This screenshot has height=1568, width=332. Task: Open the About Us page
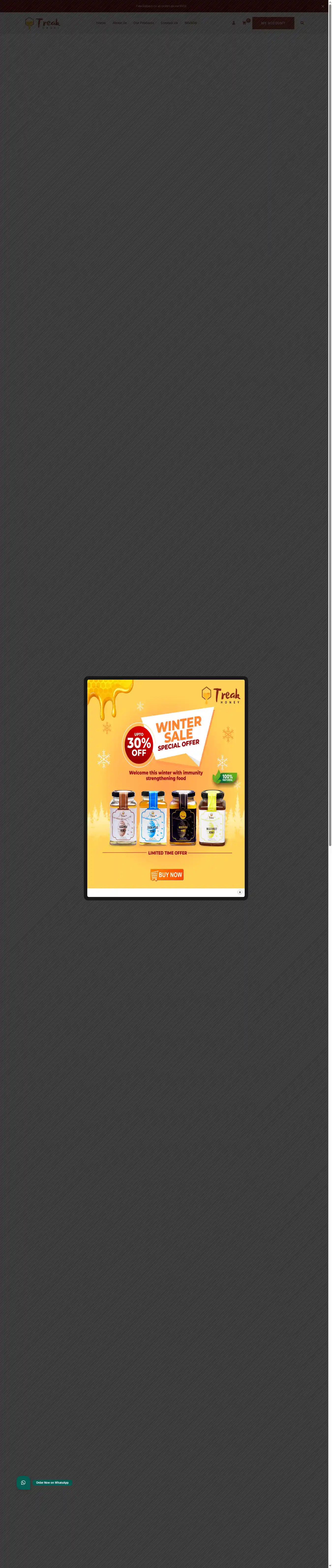click(x=120, y=23)
